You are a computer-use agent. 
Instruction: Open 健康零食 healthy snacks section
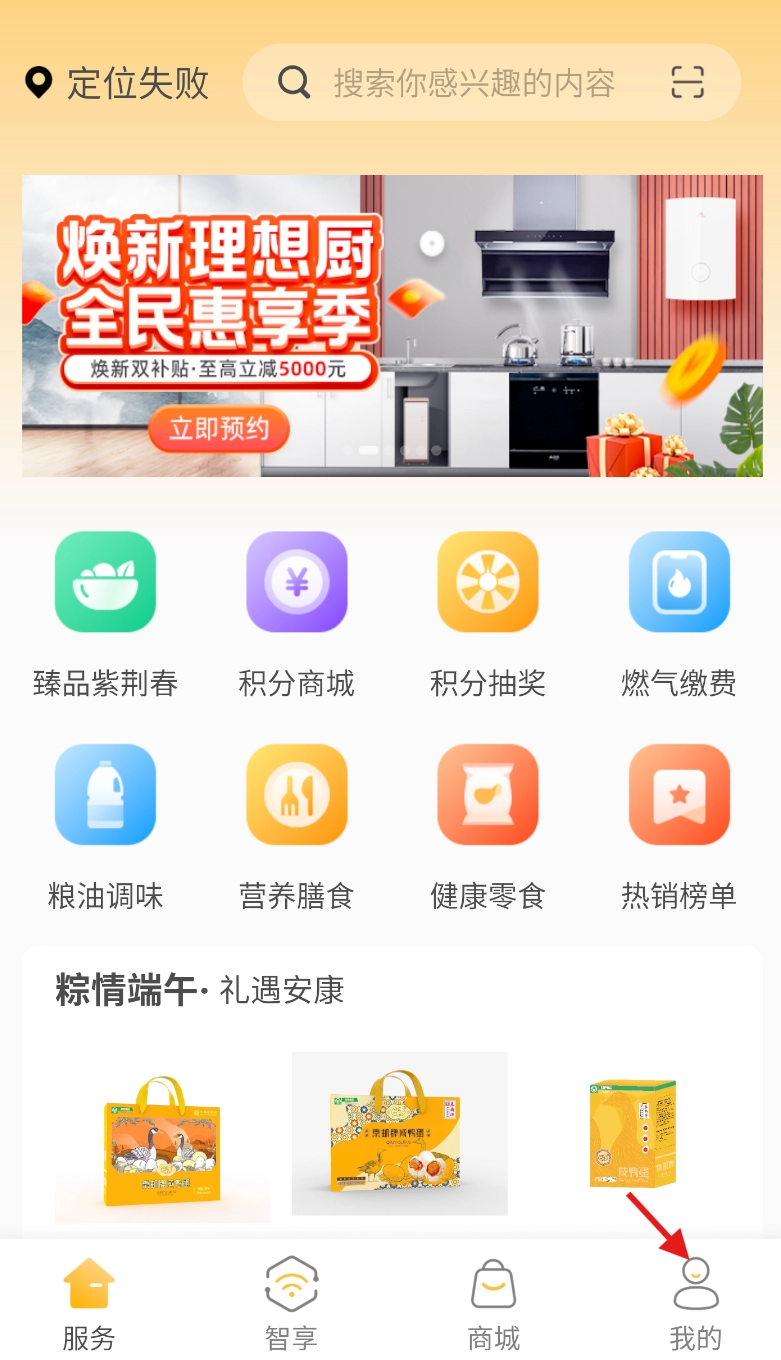point(488,794)
